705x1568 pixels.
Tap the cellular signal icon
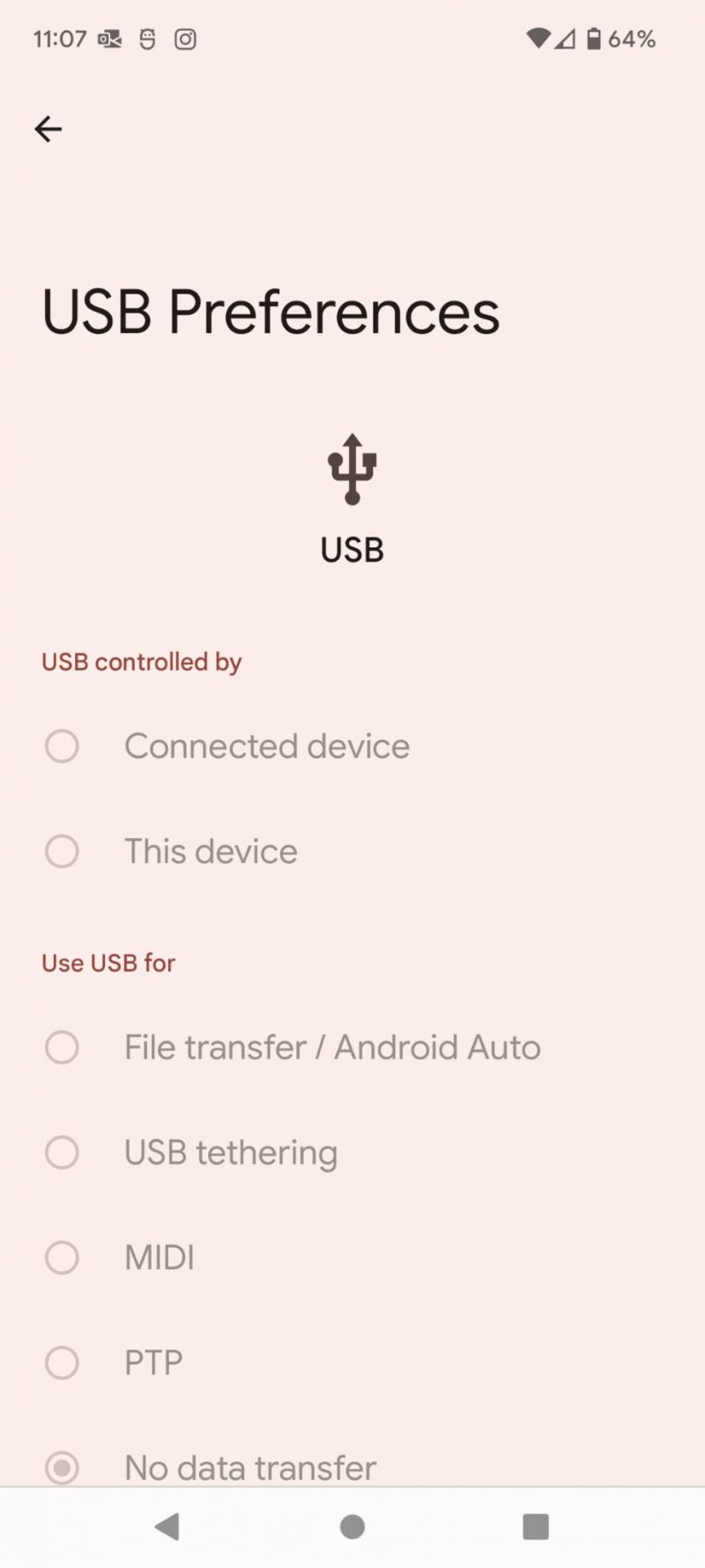(x=565, y=39)
